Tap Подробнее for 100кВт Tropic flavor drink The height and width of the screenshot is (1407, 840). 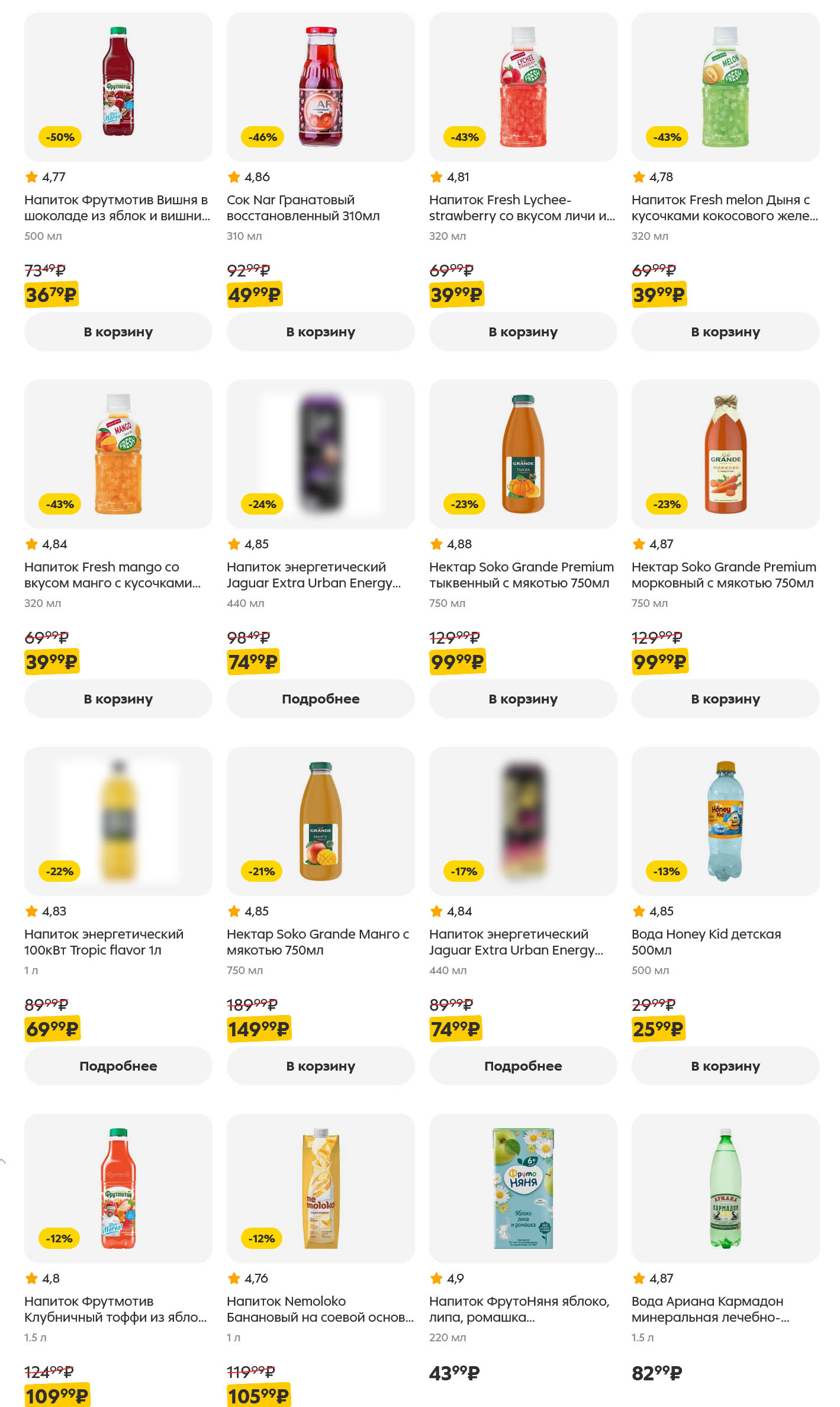(x=118, y=1066)
